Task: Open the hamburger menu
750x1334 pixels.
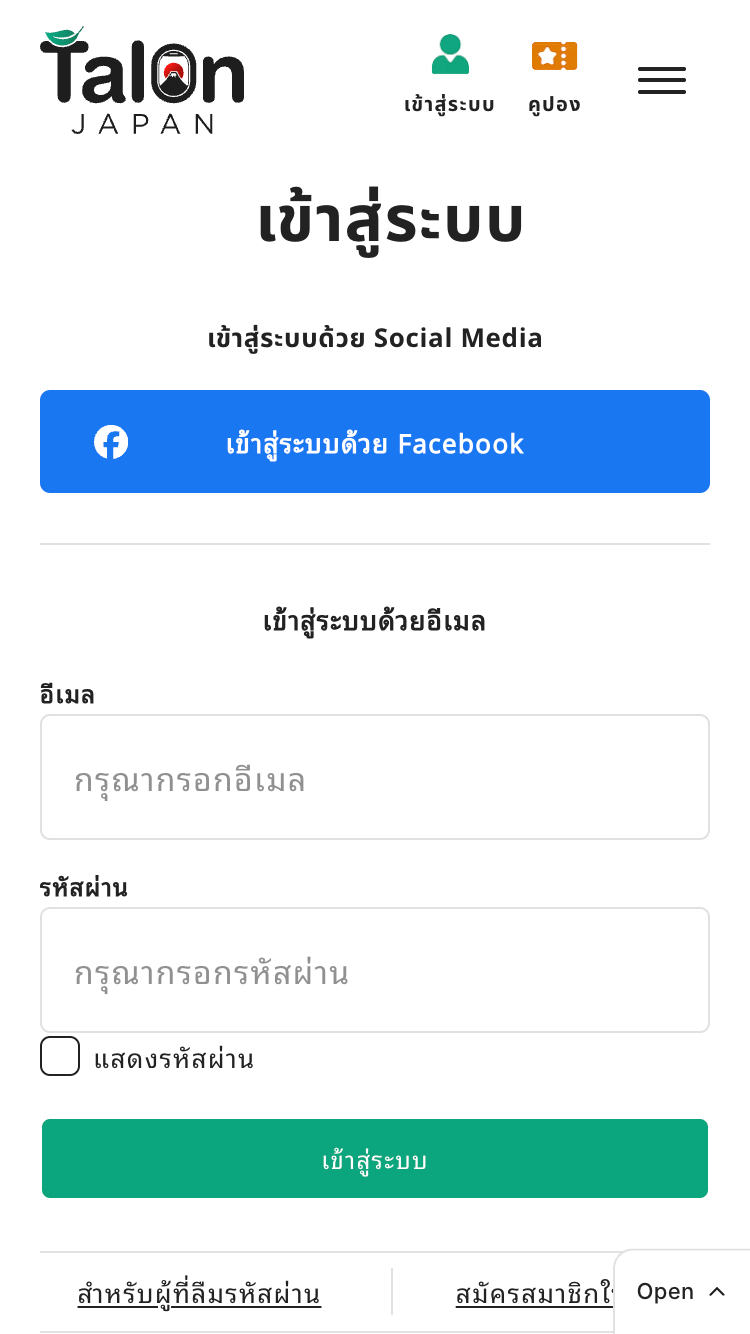Action: (662, 80)
